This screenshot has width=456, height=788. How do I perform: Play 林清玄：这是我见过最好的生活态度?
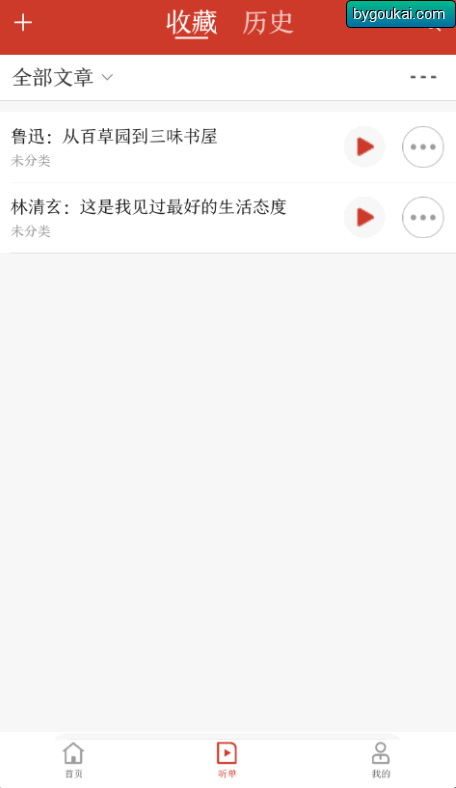364,217
